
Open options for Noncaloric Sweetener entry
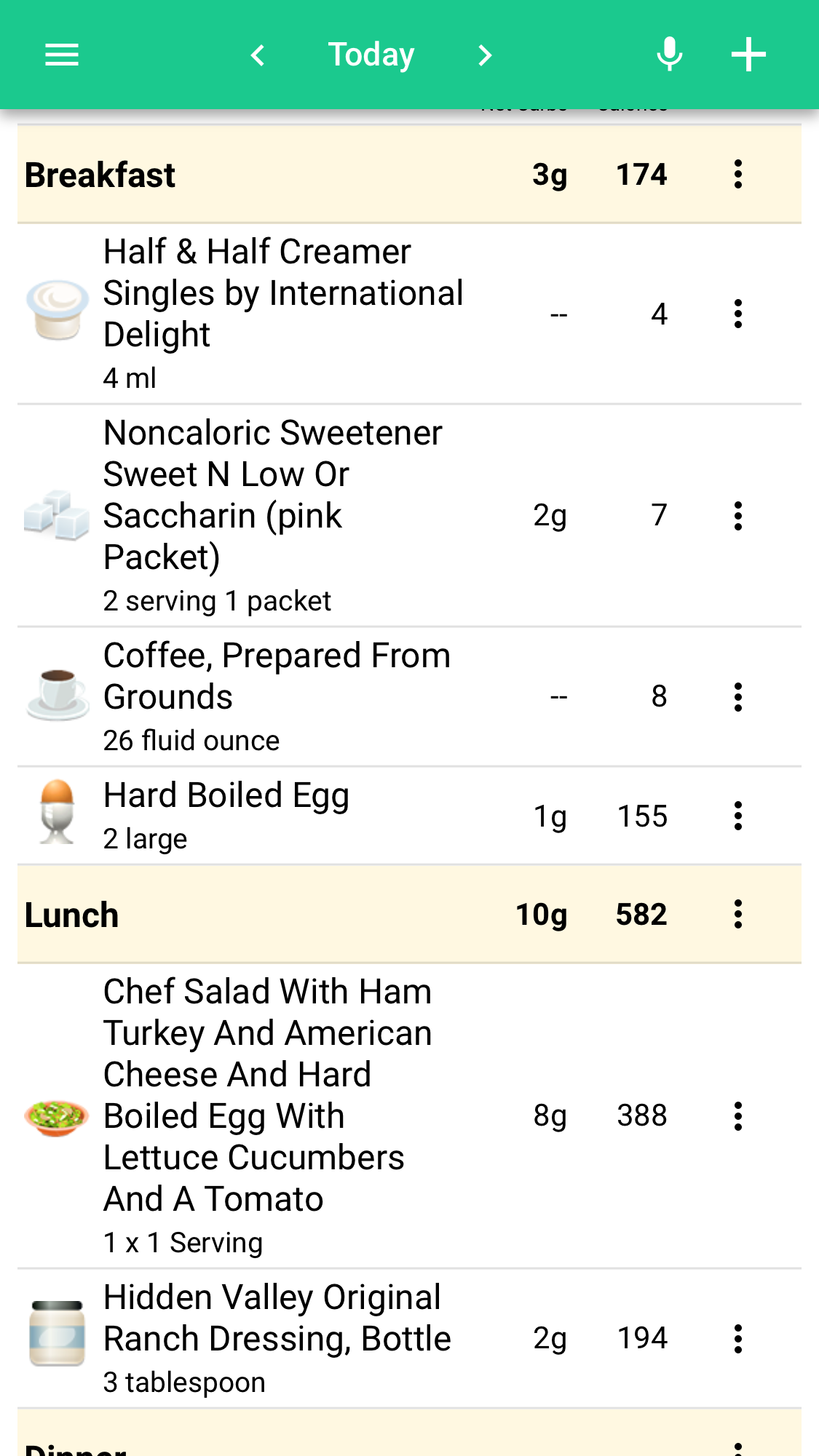tap(738, 516)
